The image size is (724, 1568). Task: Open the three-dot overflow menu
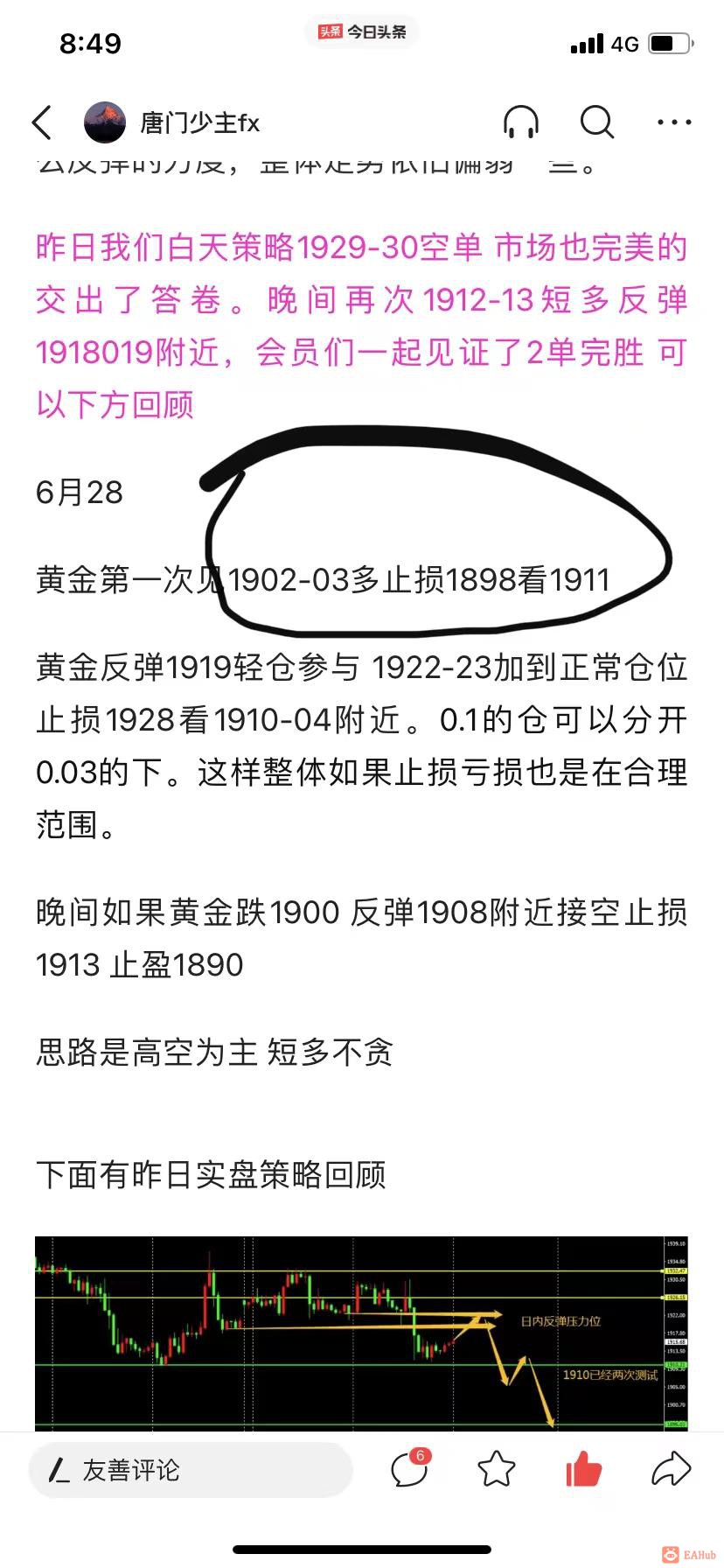pos(674,122)
